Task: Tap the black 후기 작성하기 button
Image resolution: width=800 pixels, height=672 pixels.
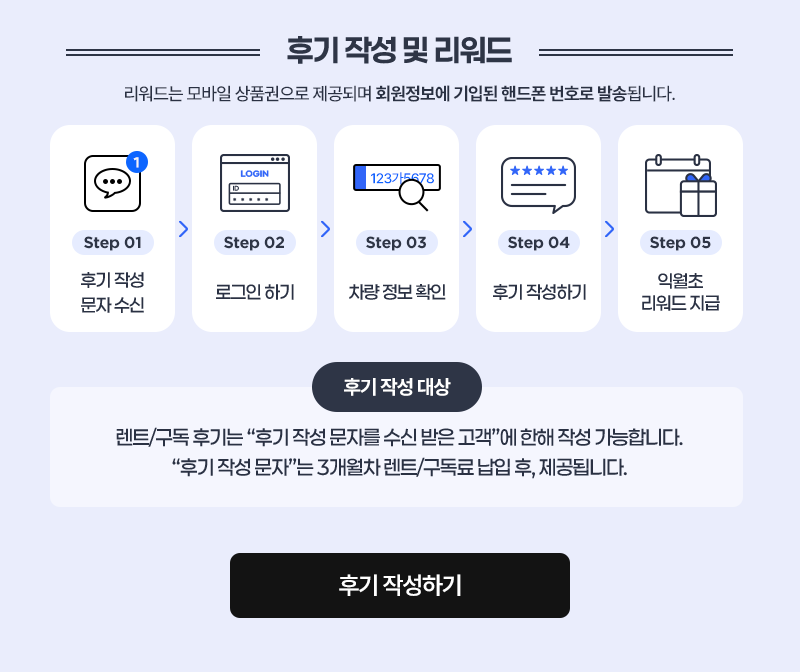Action: point(400,585)
